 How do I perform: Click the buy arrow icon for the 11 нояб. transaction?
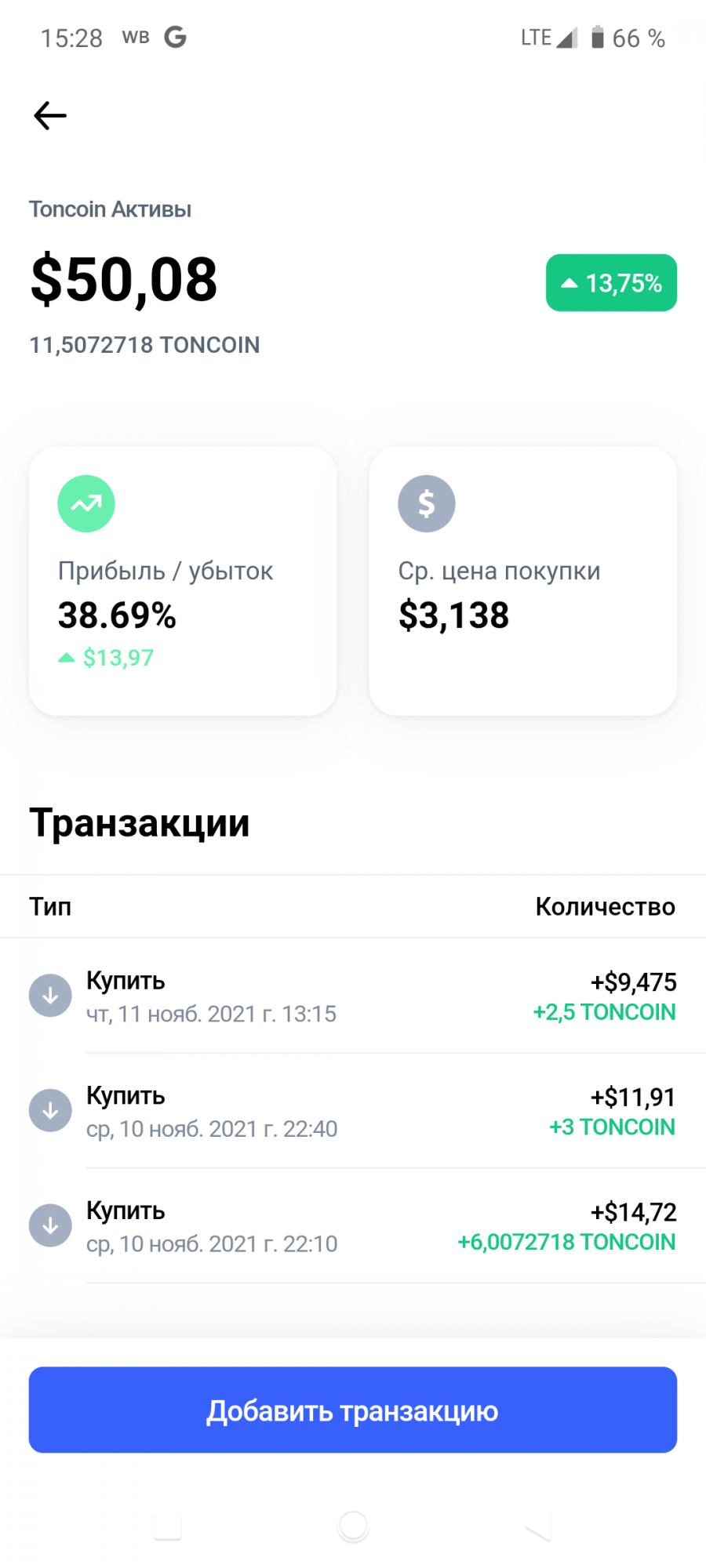tap(49, 995)
